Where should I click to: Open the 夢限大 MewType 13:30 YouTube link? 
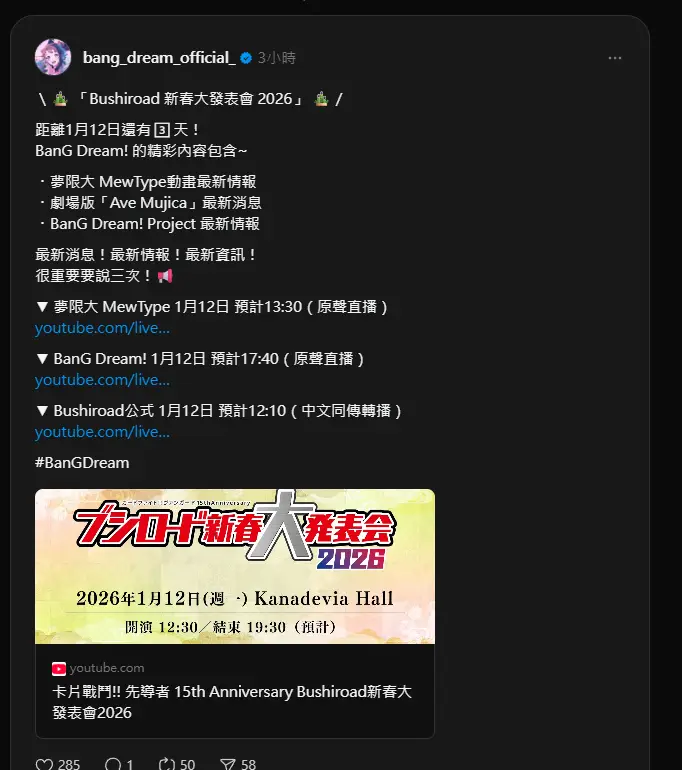(x=102, y=328)
